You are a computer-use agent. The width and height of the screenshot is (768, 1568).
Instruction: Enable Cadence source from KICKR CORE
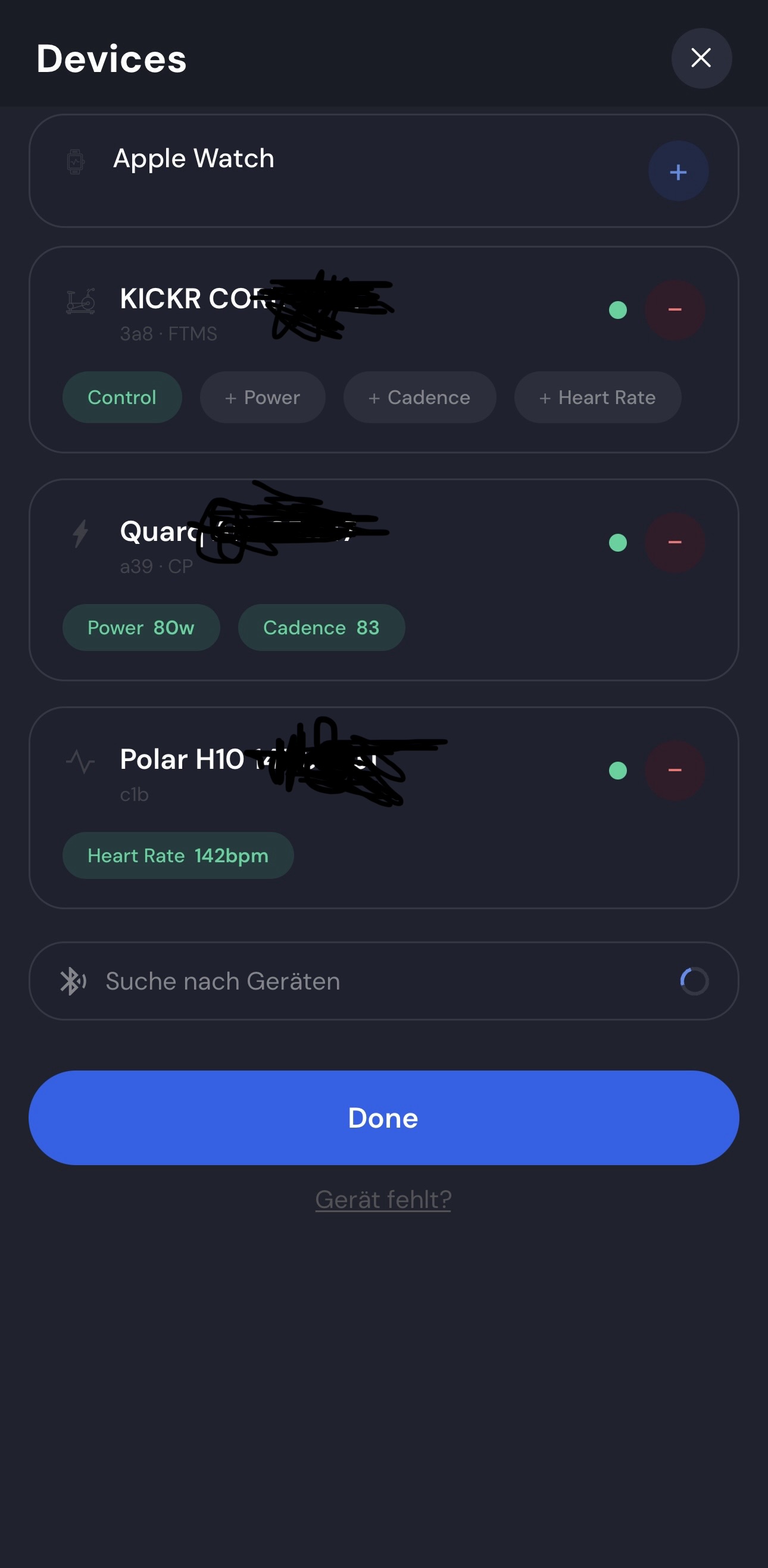coord(419,398)
